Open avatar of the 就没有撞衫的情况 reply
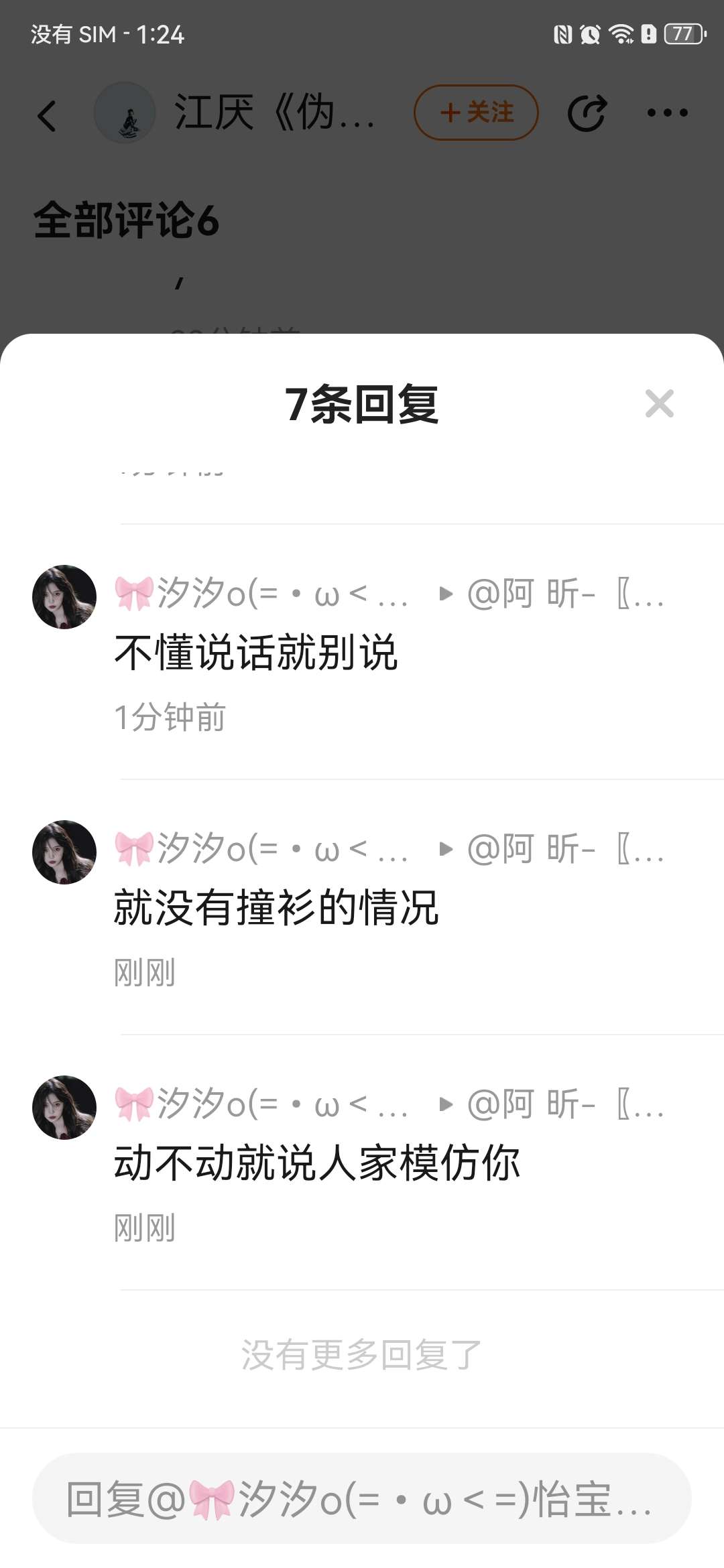Screen dimensions: 724x1568 pos(64,852)
